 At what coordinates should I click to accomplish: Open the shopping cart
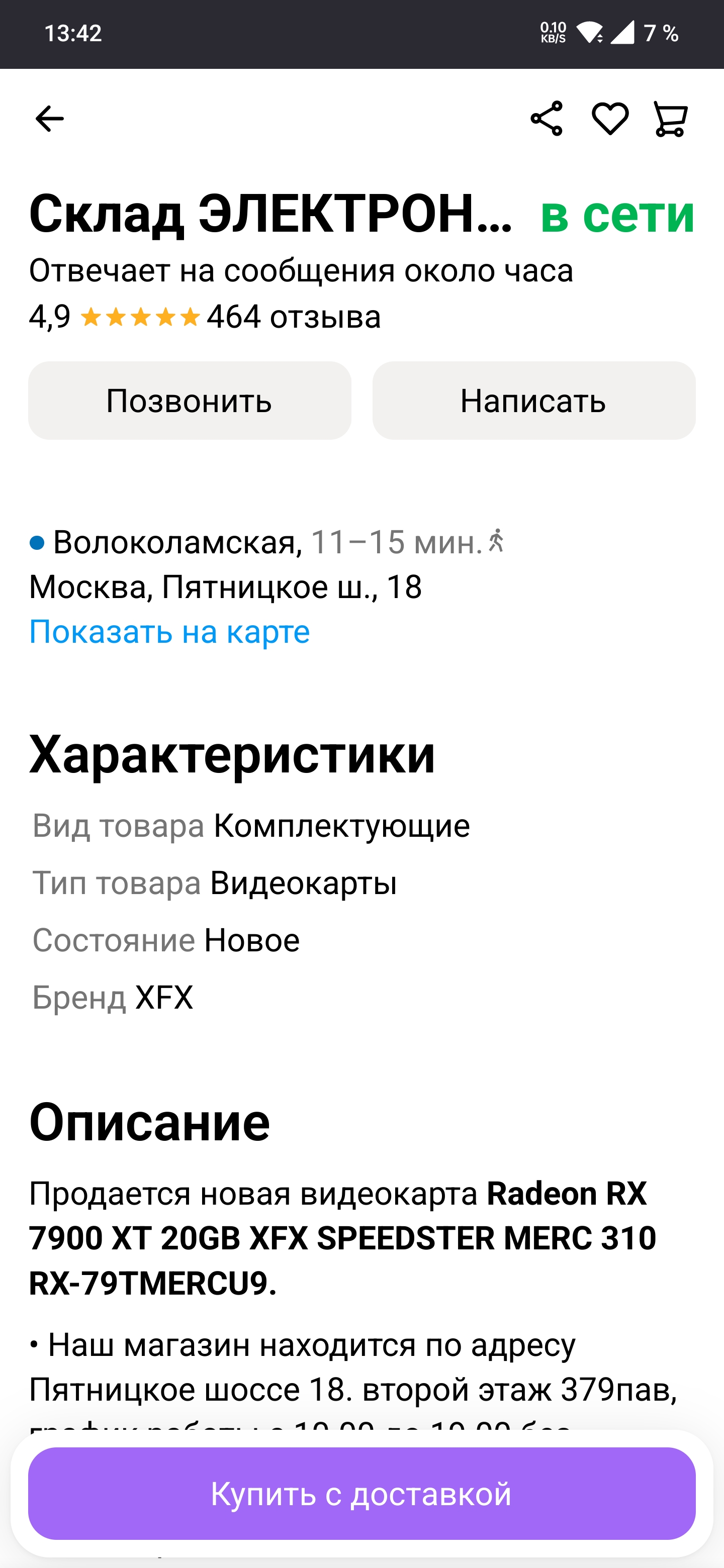[x=670, y=119]
